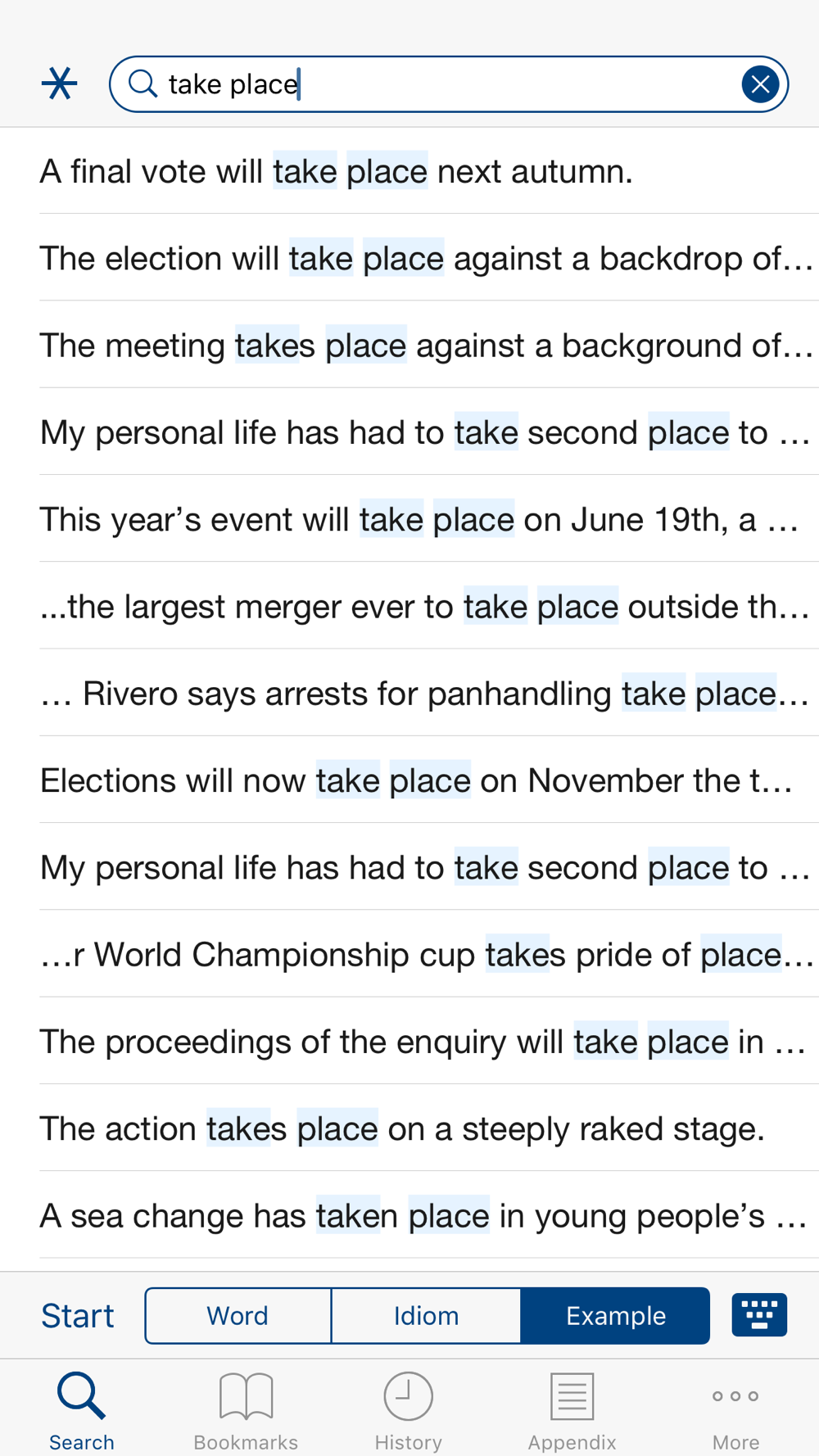Open the "largest merger ever" example
Image resolution: width=819 pixels, height=1456 pixels.
tap(426, 607)
